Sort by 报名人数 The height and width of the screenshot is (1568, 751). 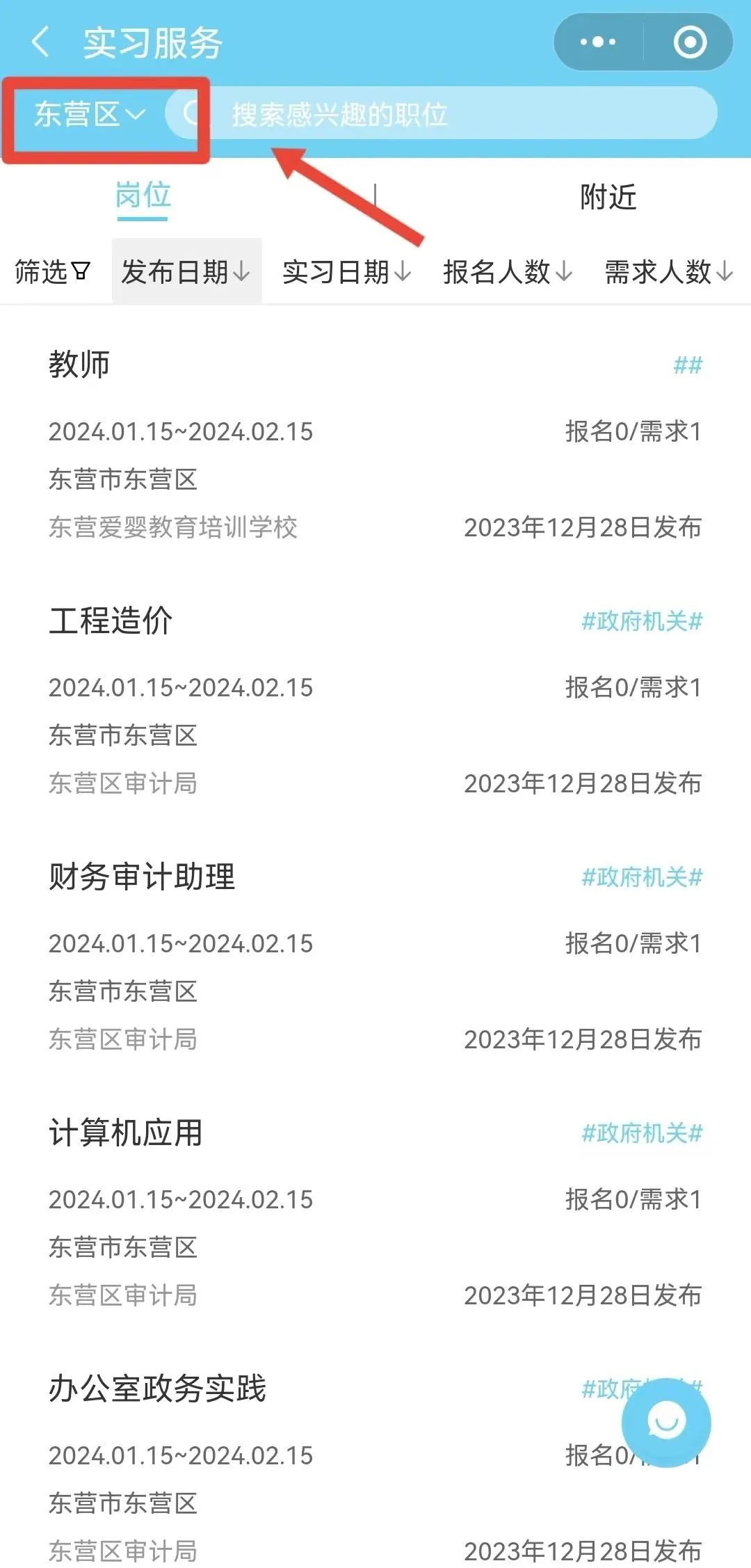coord(508,271)
